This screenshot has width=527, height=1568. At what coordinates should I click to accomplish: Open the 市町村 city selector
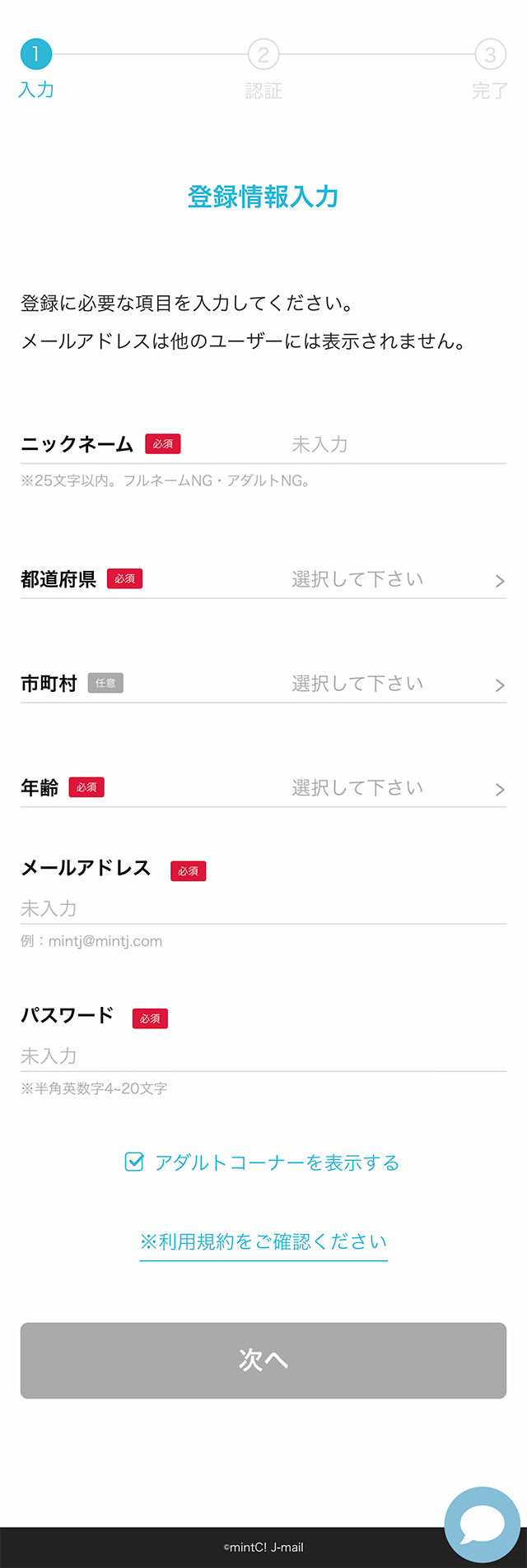tap(397, 684)
